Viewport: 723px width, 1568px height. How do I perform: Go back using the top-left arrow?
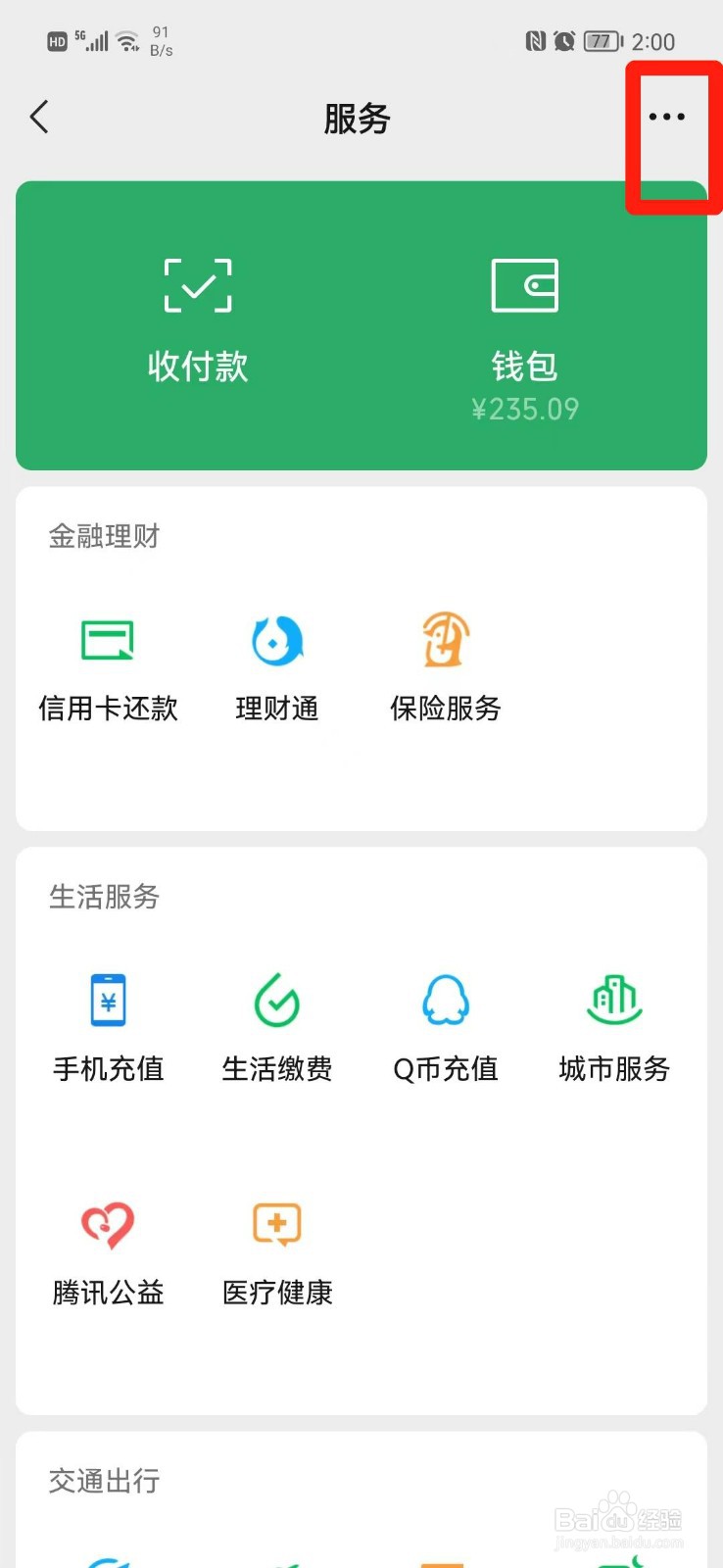point(39,118)
